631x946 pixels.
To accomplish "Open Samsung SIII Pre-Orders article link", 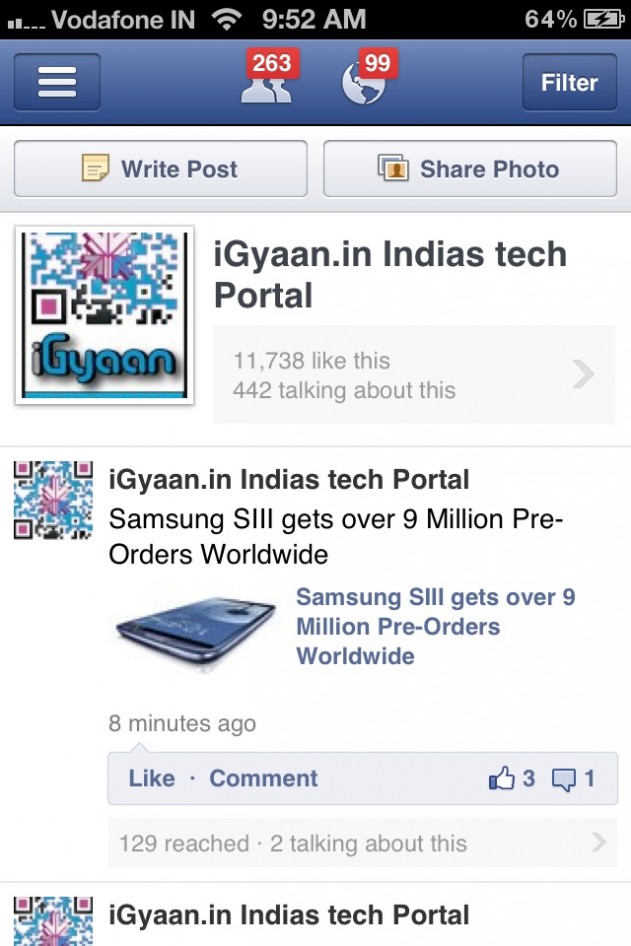I will point(436,626).
